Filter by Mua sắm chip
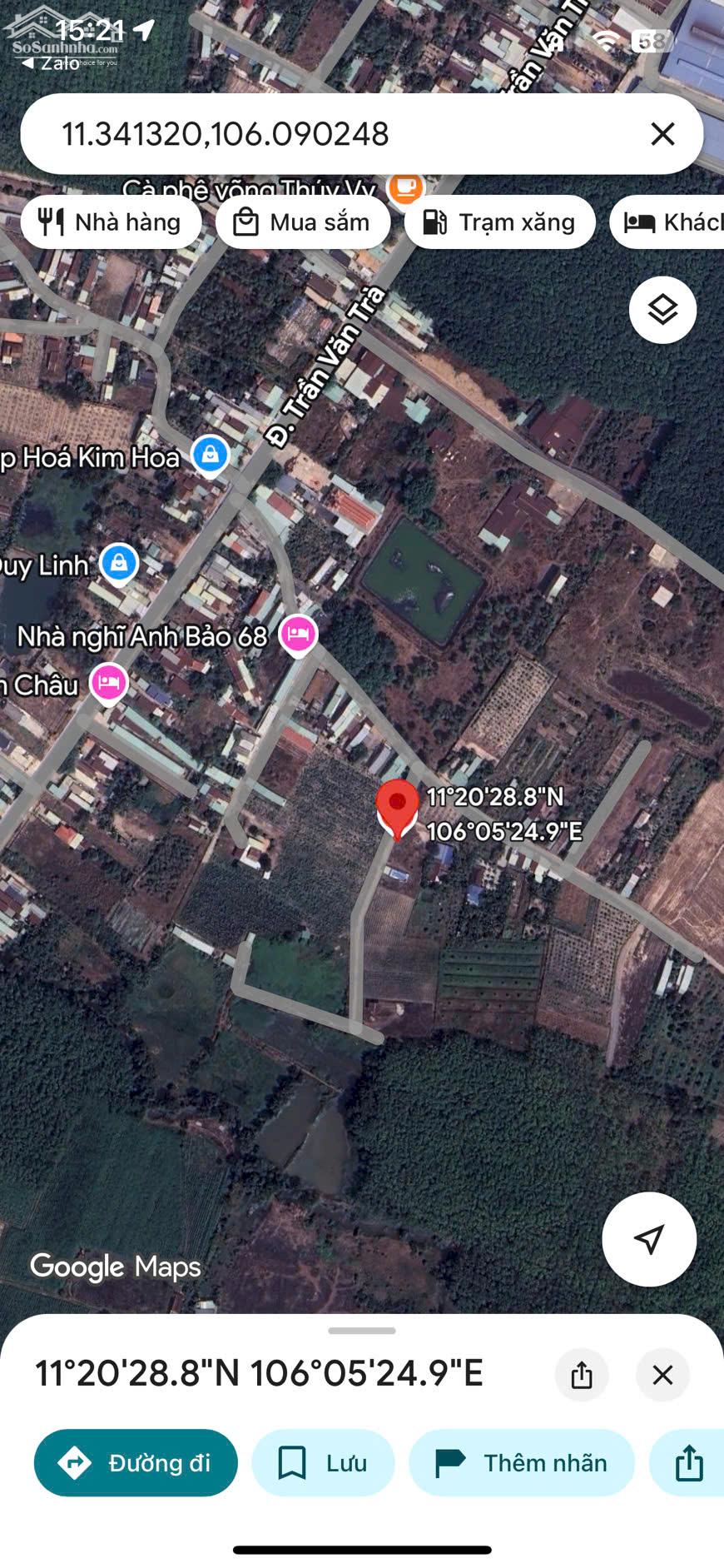Image resolution: width=724 pixels, height=1568 pixels. 303,222
